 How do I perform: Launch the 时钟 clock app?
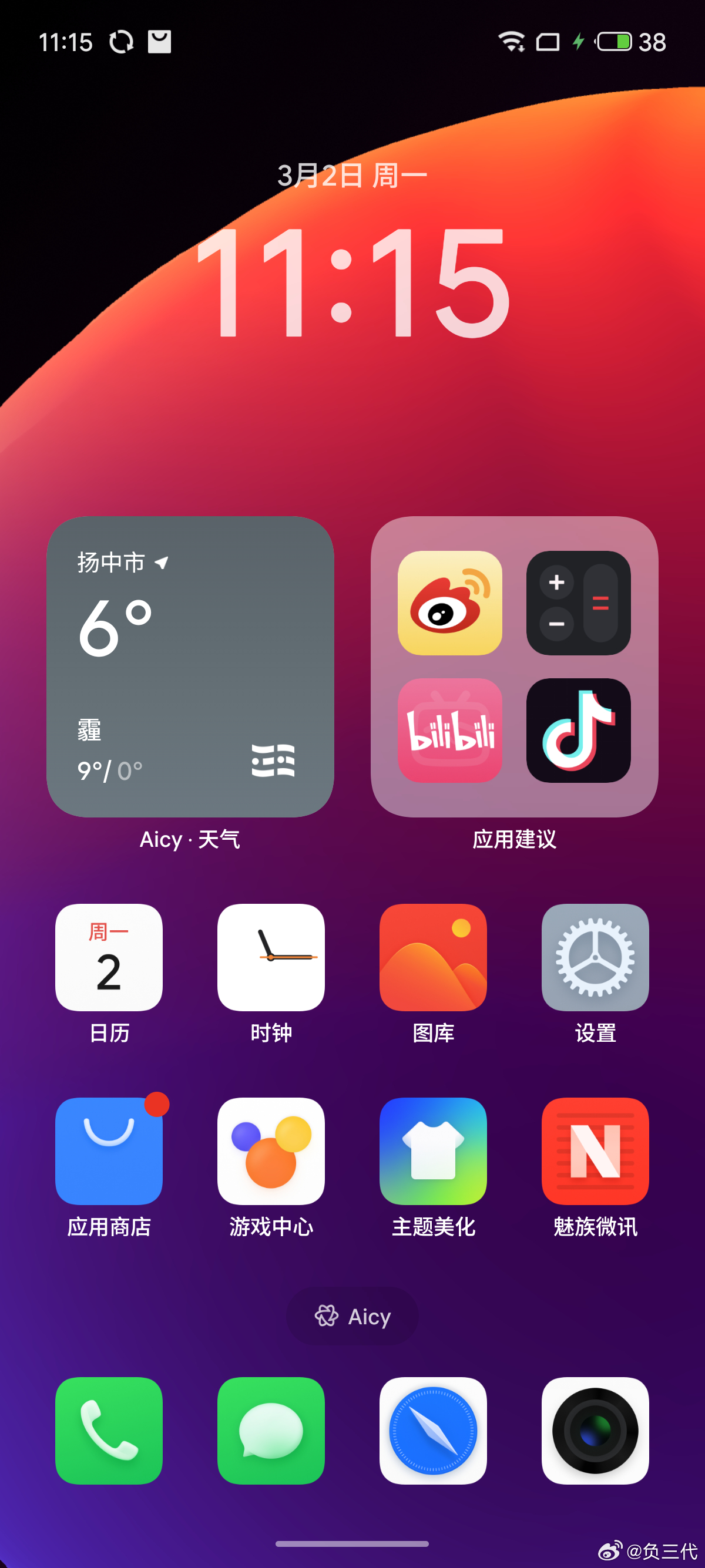(x=271, y=958)
